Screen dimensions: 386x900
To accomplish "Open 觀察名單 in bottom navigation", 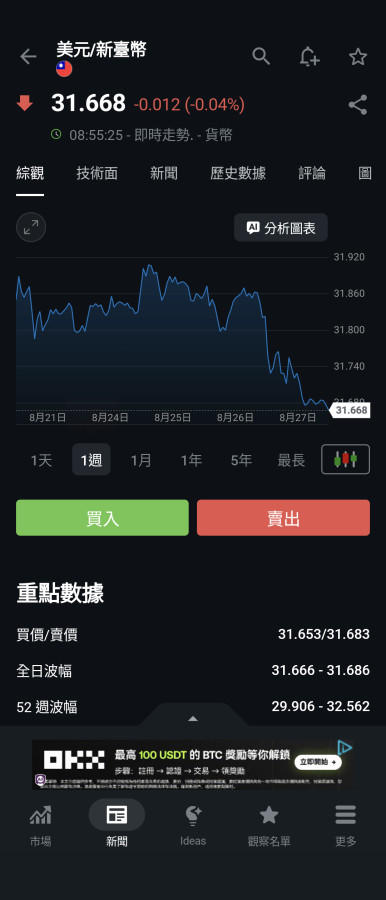I will pos(269,825).
